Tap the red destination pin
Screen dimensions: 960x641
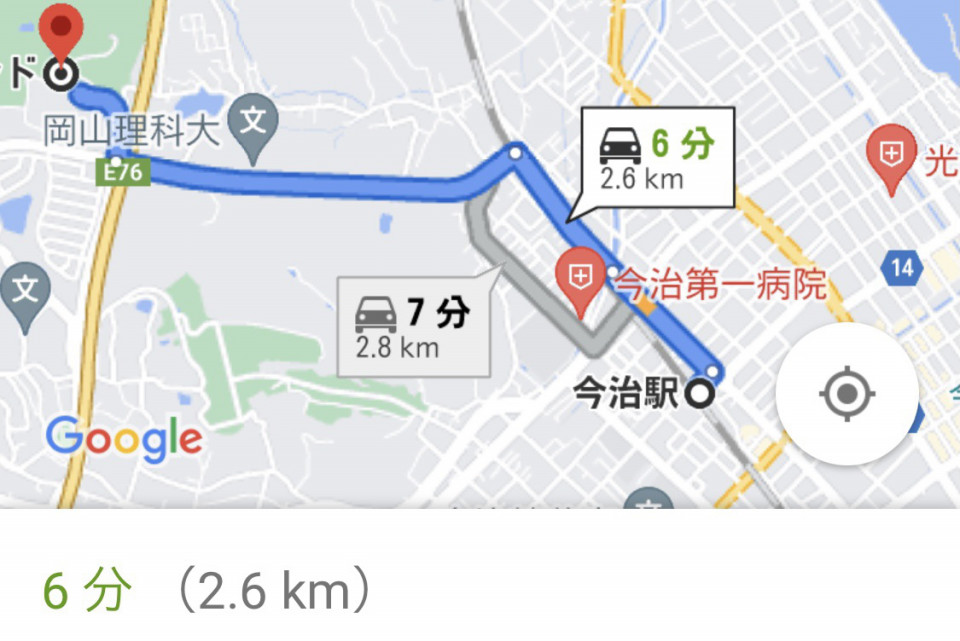[63, 33]
